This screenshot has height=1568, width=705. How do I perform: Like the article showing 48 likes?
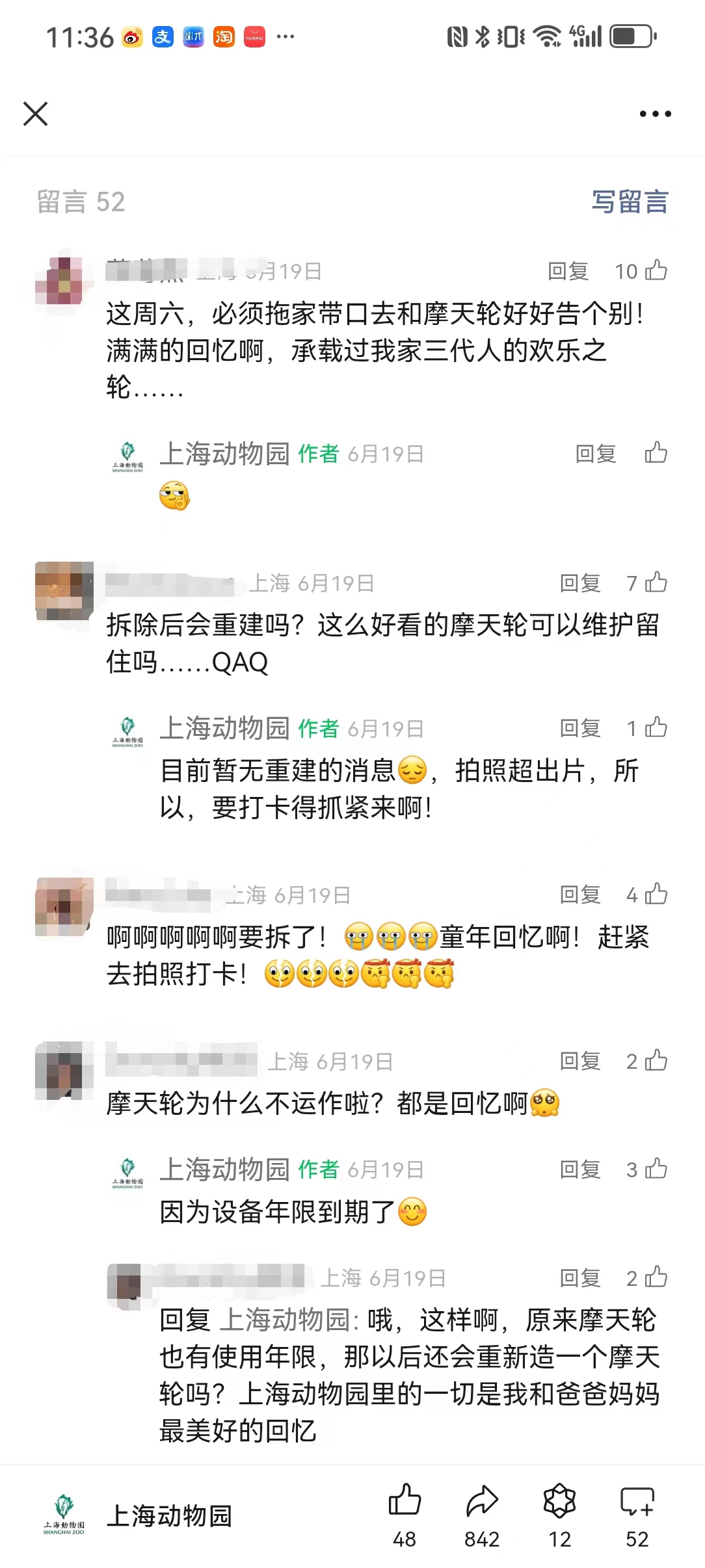[405, 1502]
